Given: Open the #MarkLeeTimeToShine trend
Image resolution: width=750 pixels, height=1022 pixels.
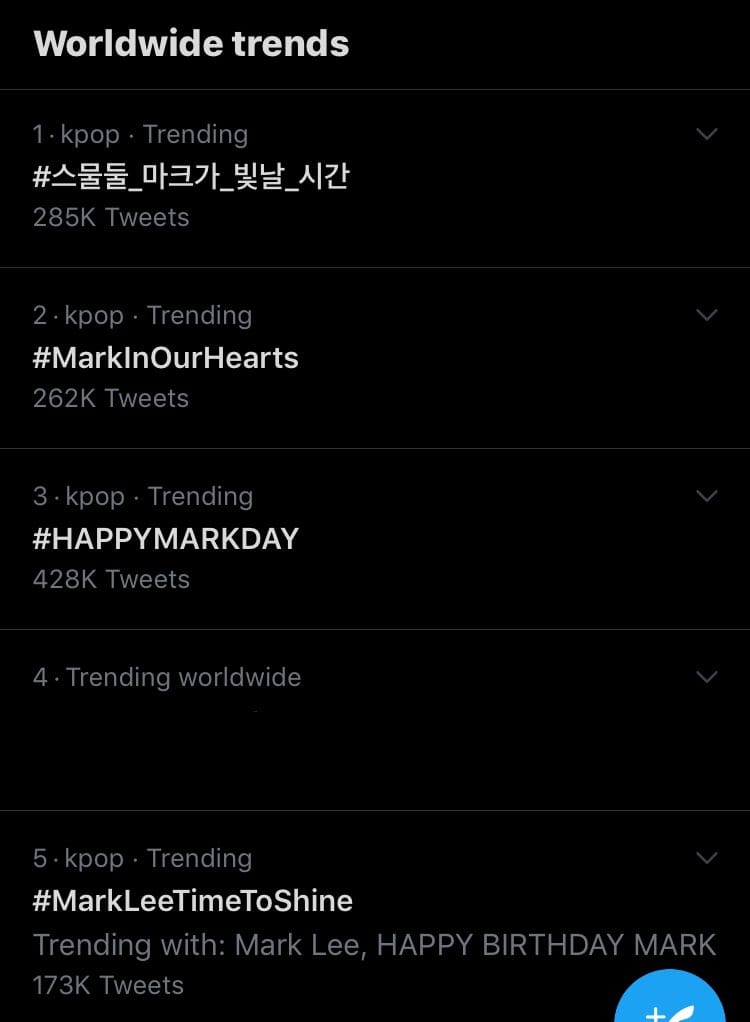Looking at the screenshot, I should (x=193, y=900).
